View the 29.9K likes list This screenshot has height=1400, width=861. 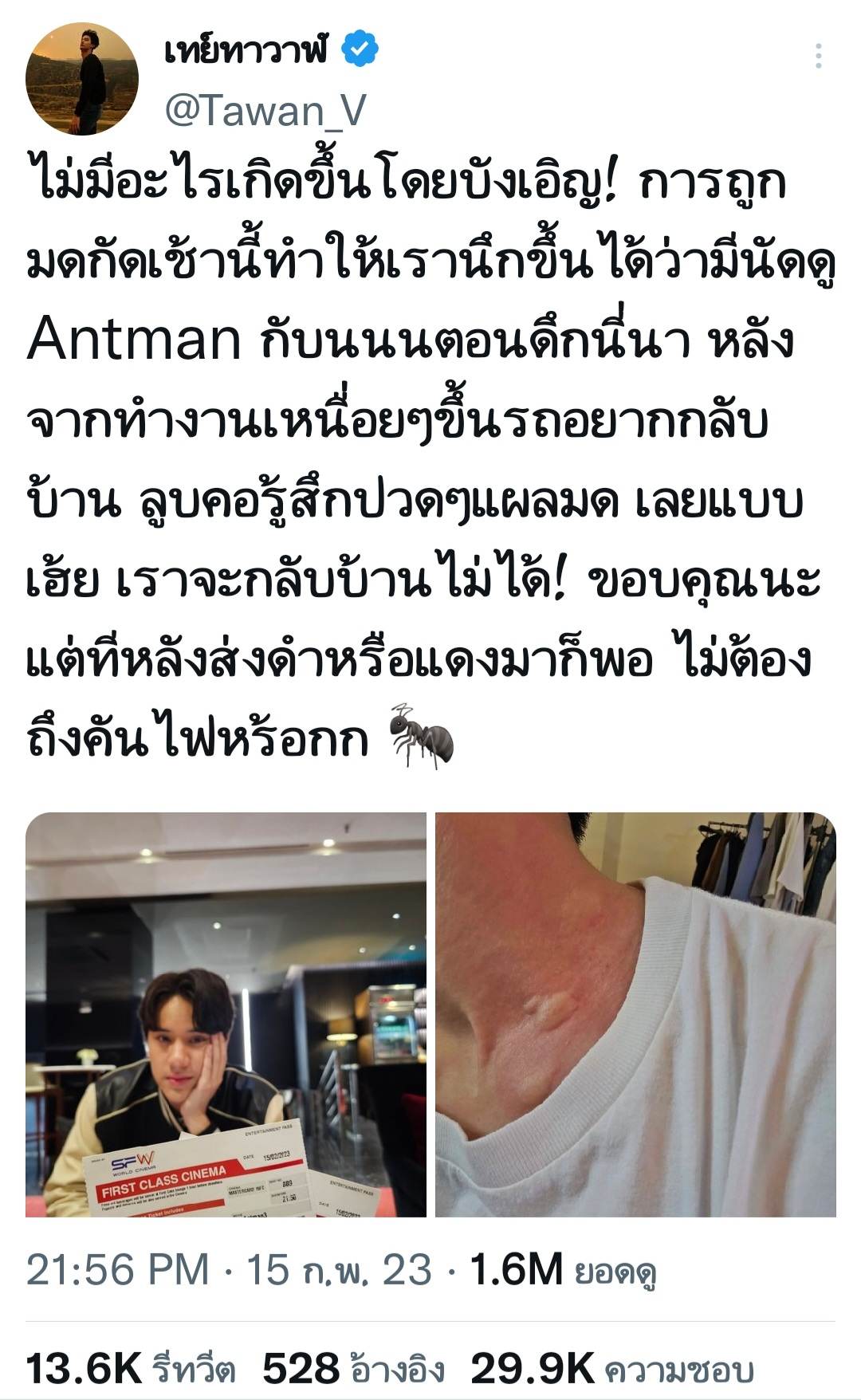pyautogui.click(x=611, y=1370)
